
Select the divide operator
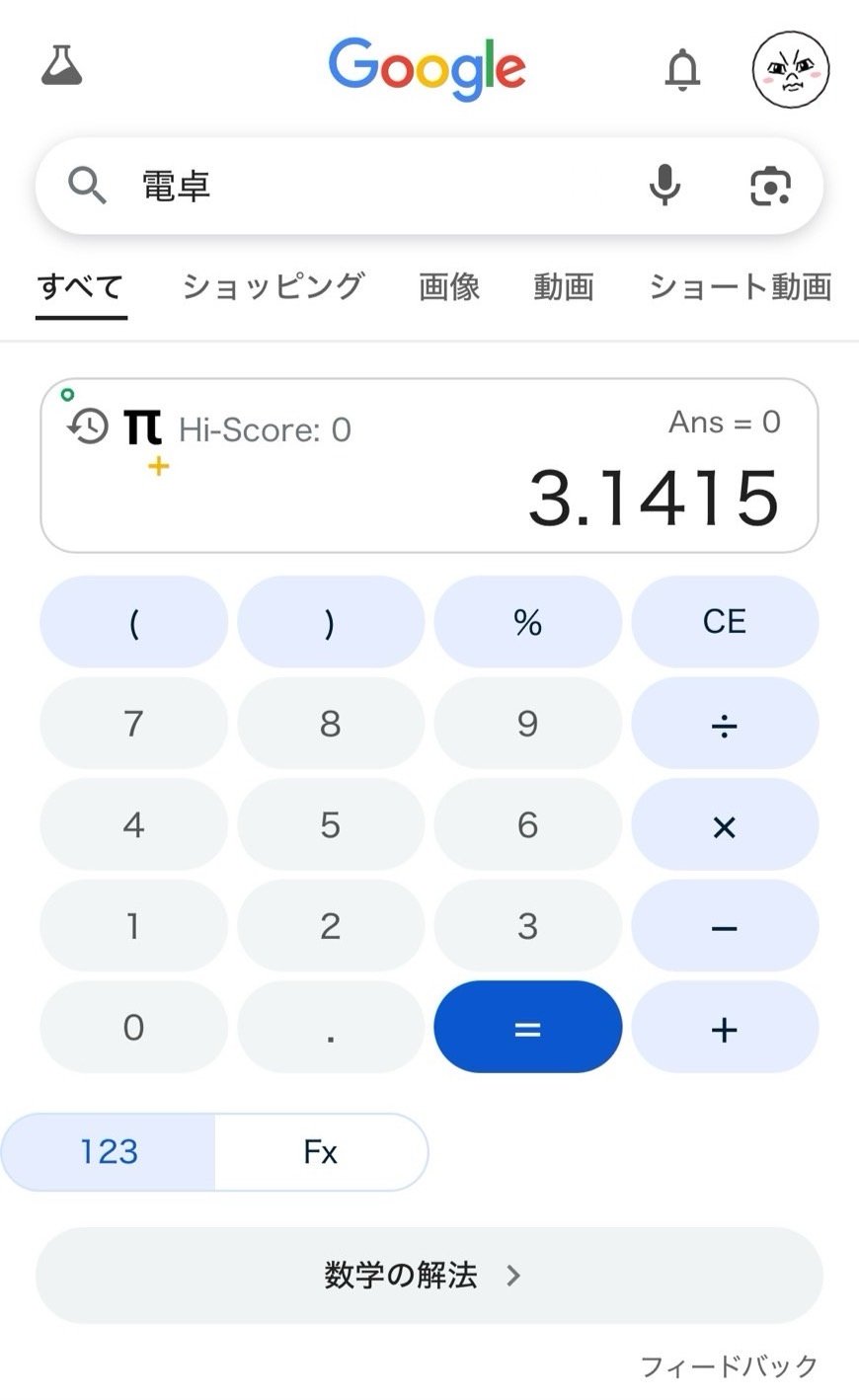[x=724, y=727]
